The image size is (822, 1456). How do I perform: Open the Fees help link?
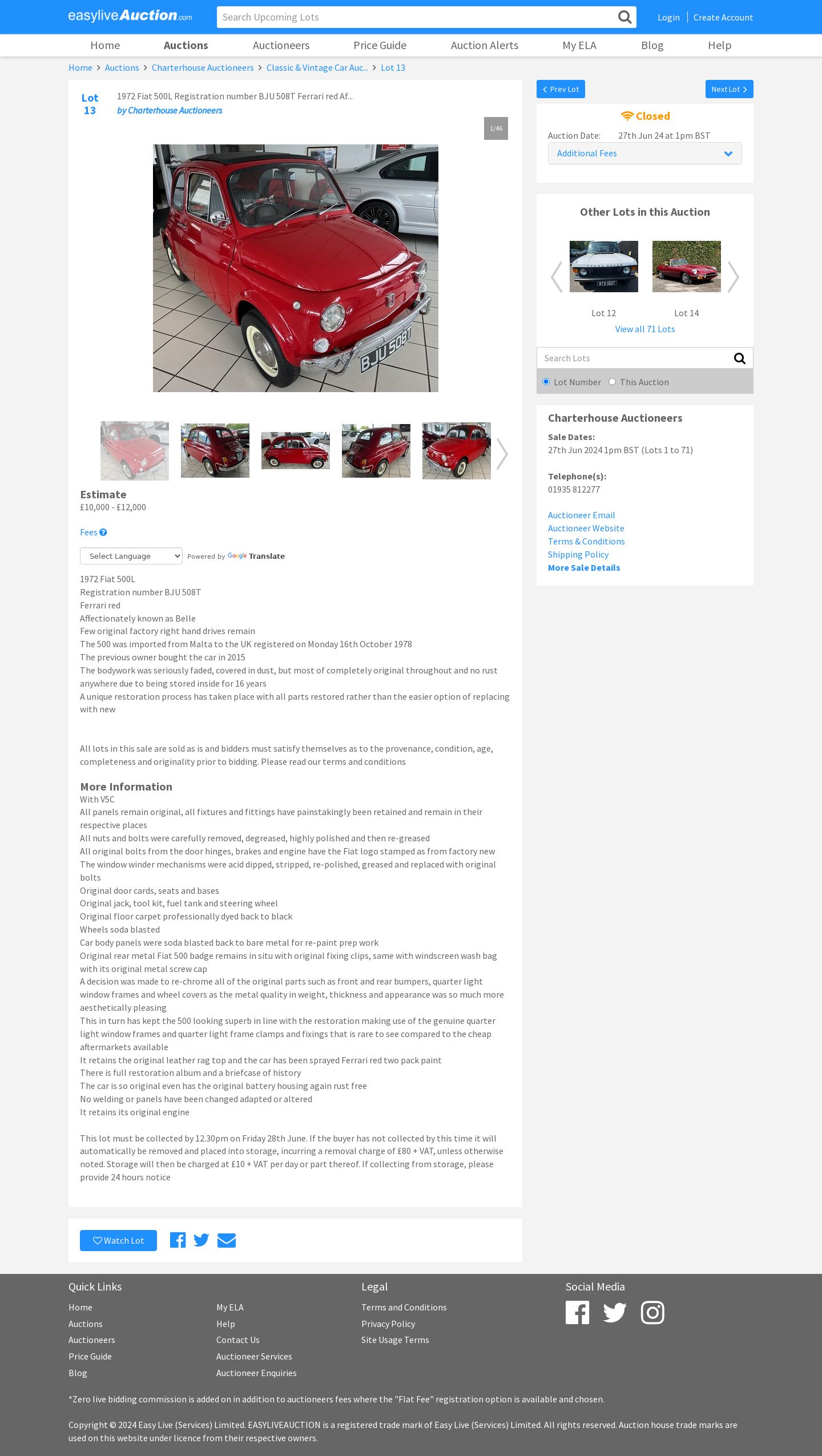[93, 533]
